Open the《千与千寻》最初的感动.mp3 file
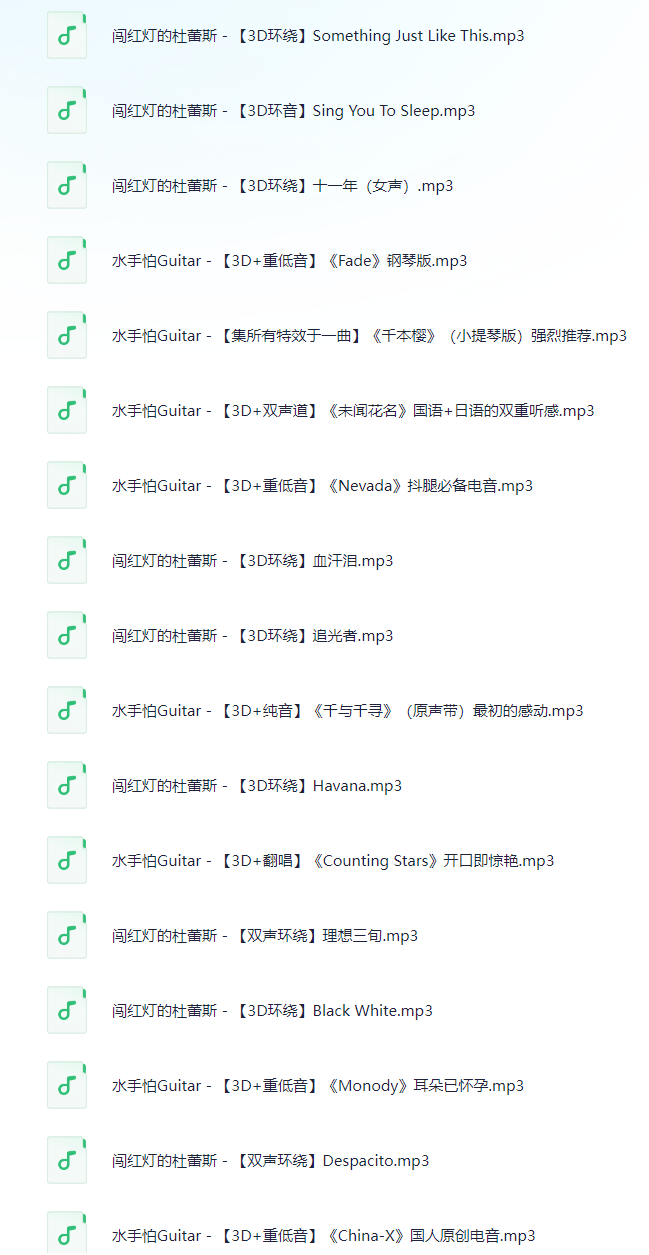649x1255 pixels. click(347, 711)
